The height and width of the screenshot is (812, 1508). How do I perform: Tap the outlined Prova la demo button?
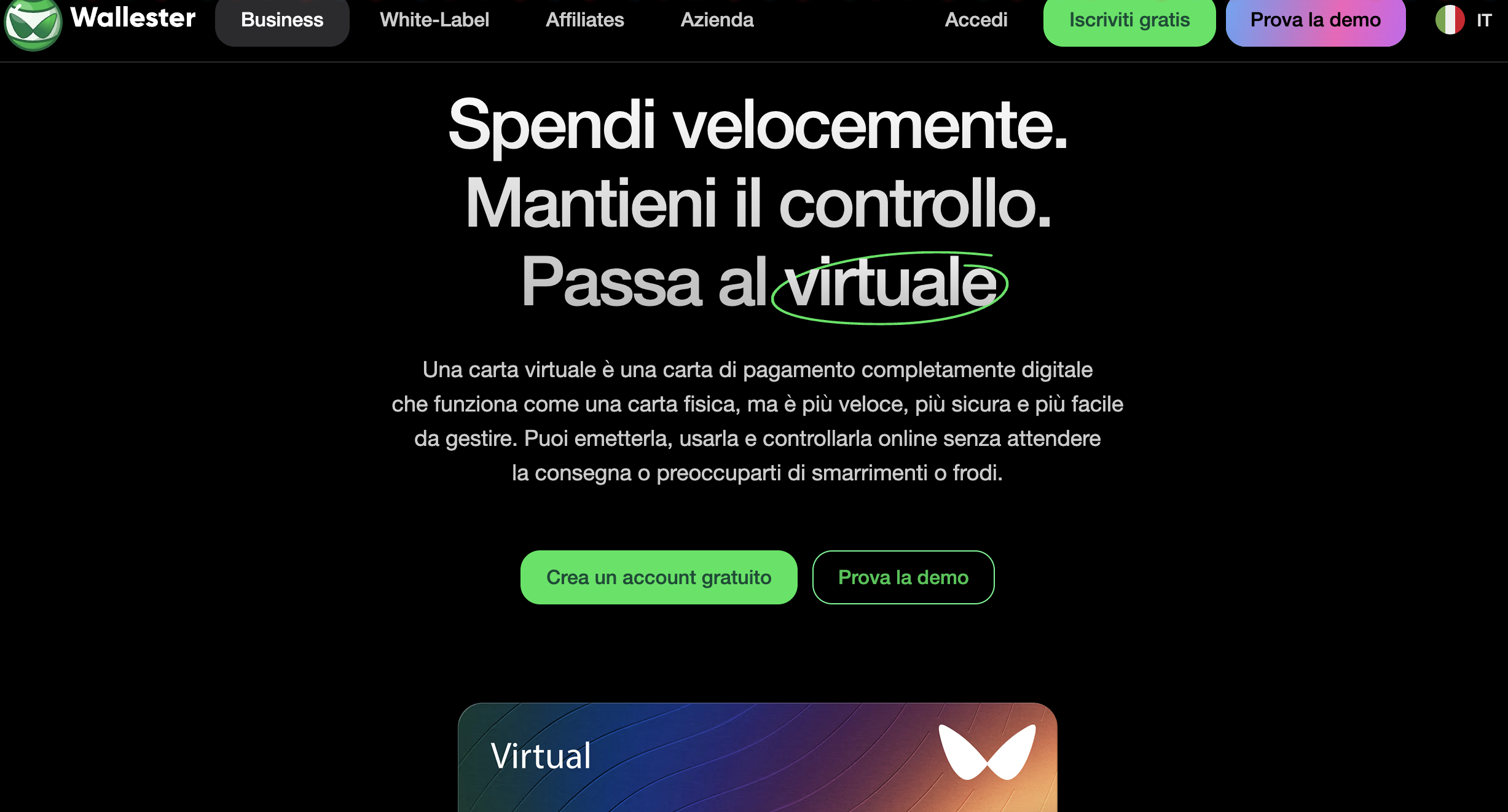[903, 577]
